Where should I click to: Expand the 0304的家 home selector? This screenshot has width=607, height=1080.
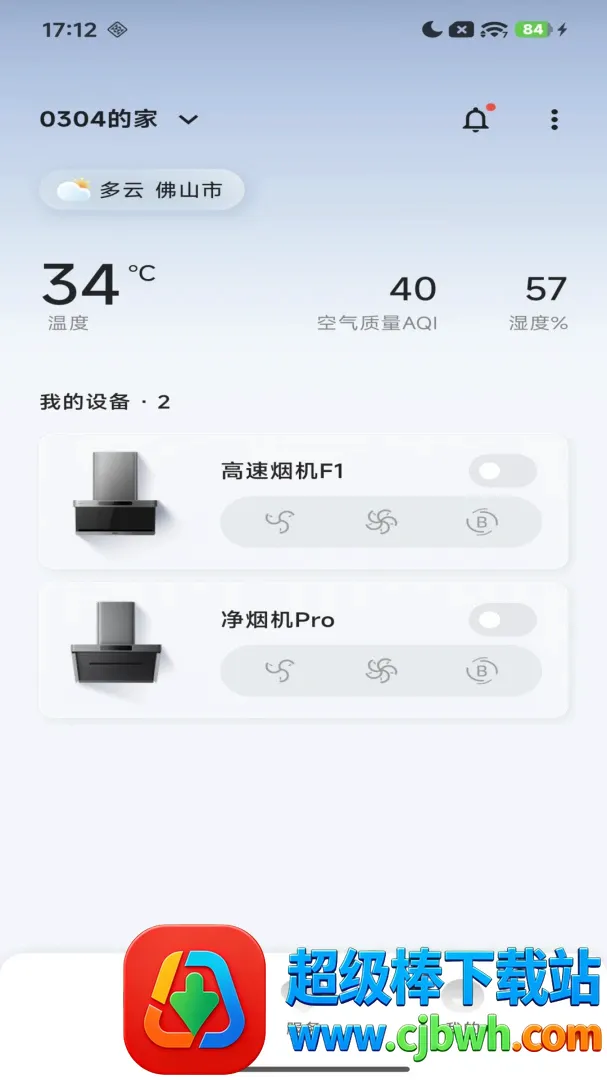119,119
